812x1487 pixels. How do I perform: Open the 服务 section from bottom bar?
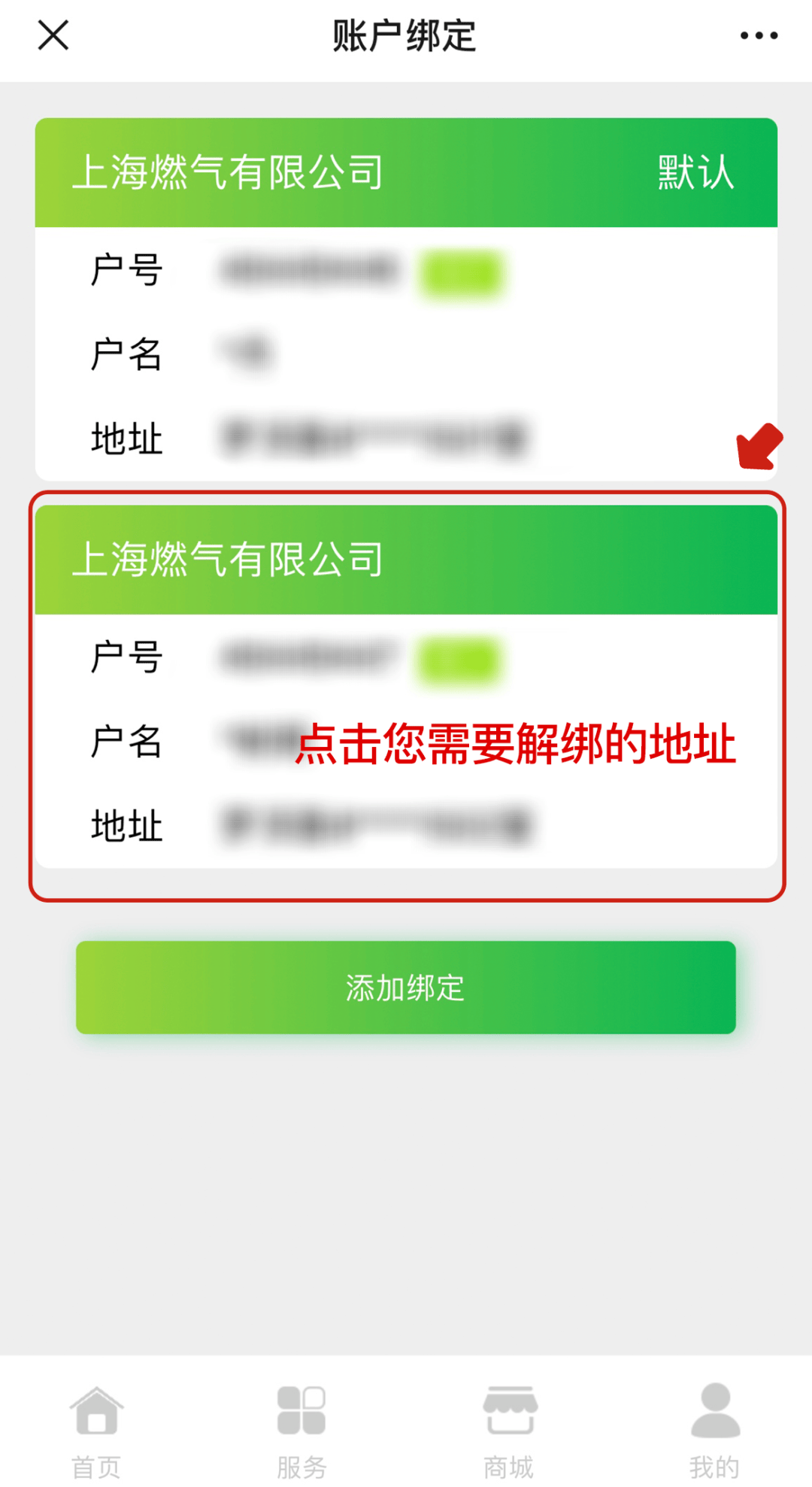[x=302, y=1437]
